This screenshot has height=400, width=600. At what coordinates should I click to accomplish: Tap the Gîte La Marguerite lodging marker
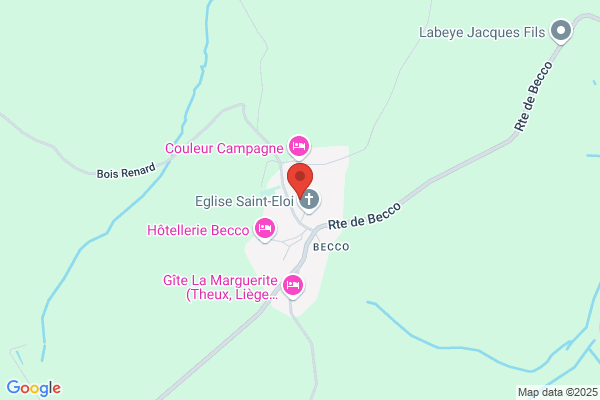(293, 286)
